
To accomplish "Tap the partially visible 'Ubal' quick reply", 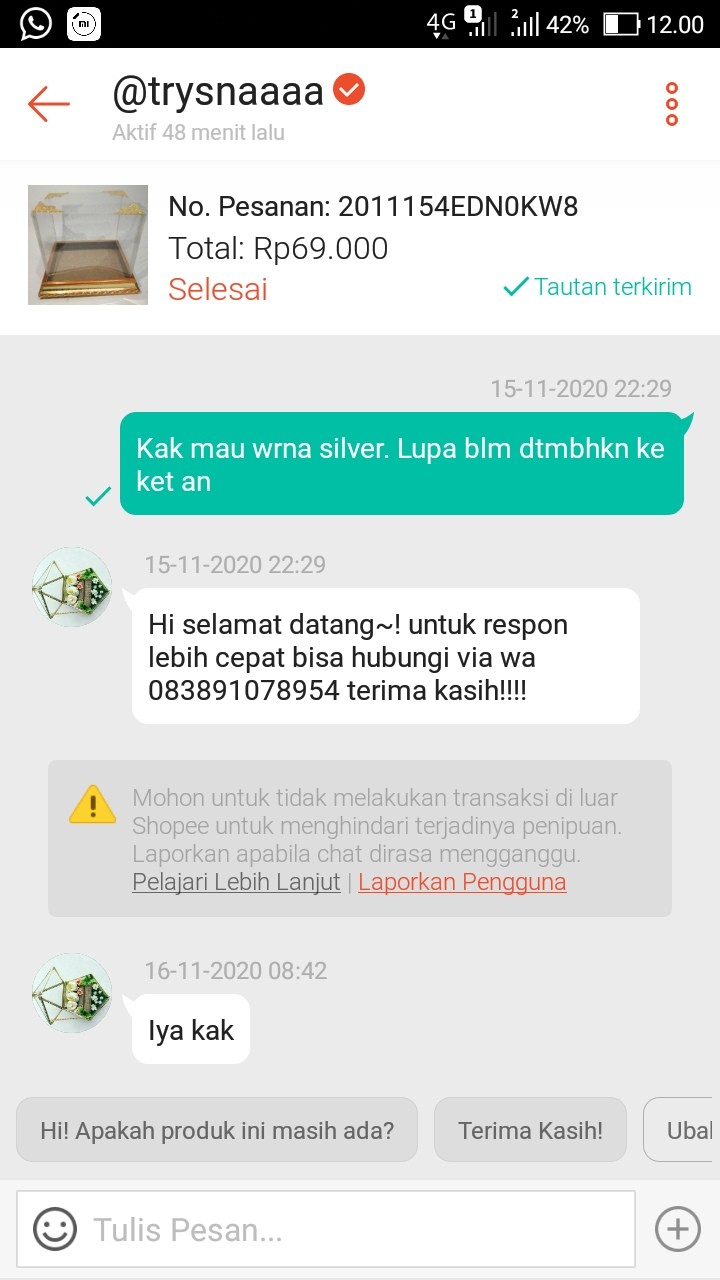I will [x=691, y=1129].
